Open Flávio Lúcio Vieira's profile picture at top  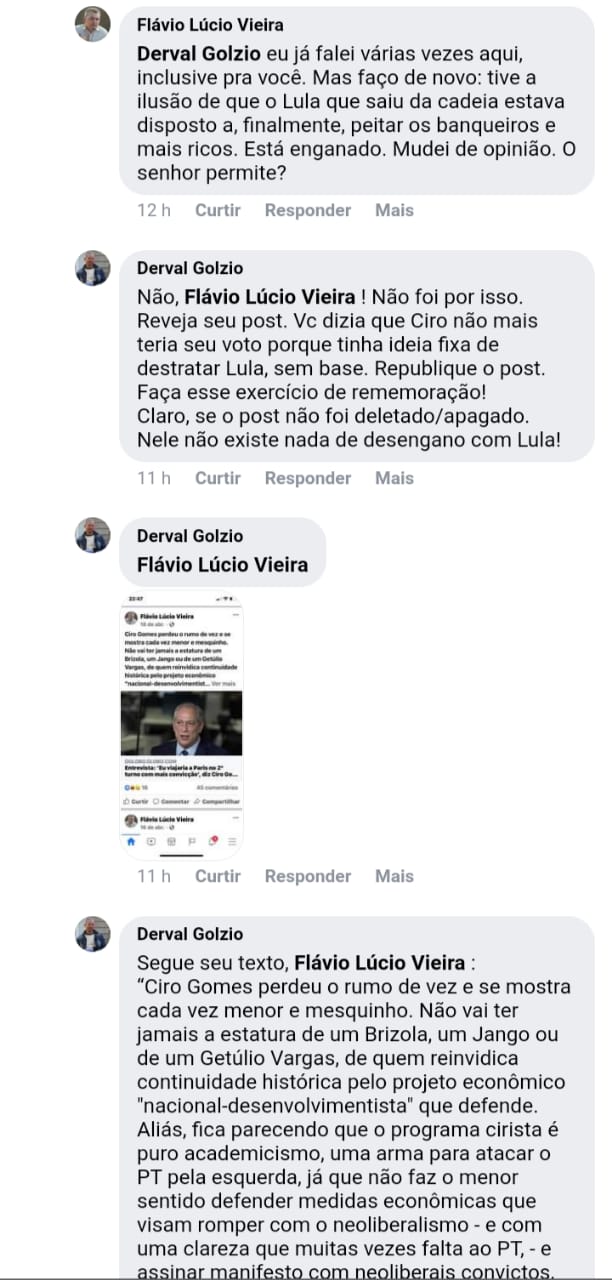(92, 24)
